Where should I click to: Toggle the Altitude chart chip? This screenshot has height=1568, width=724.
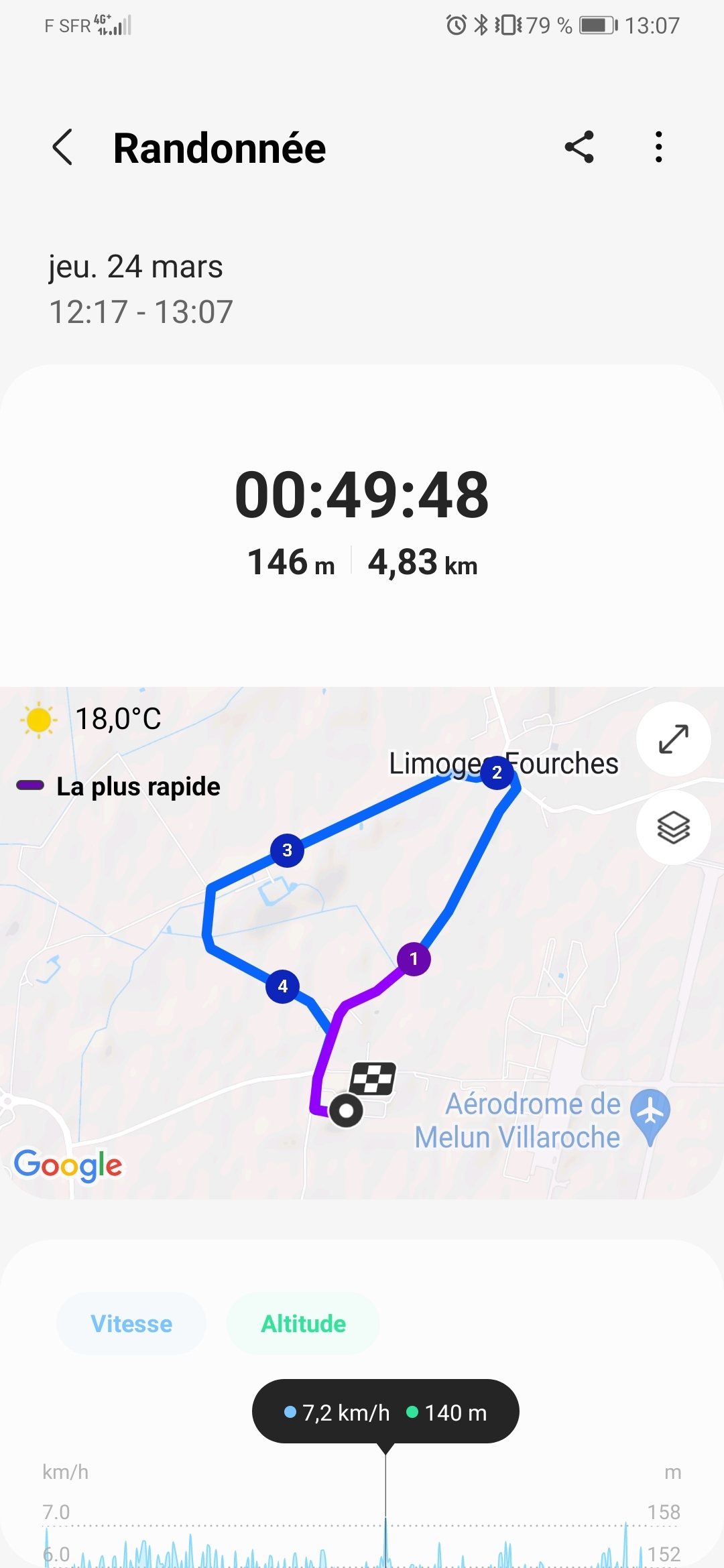[x=303, y=1323]
